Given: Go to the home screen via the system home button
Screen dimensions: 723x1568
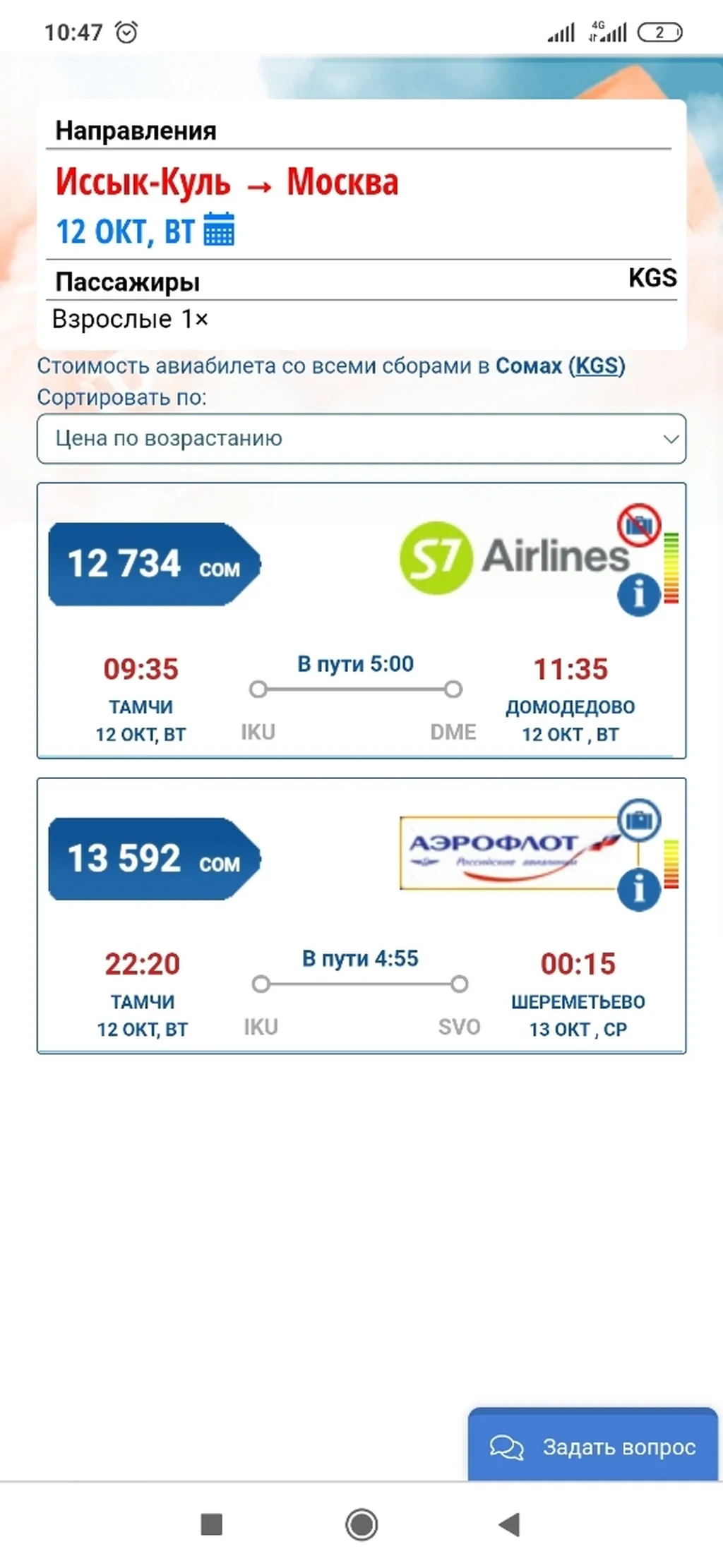Looking at the screenshot, I should click(x=361, y=1524).
